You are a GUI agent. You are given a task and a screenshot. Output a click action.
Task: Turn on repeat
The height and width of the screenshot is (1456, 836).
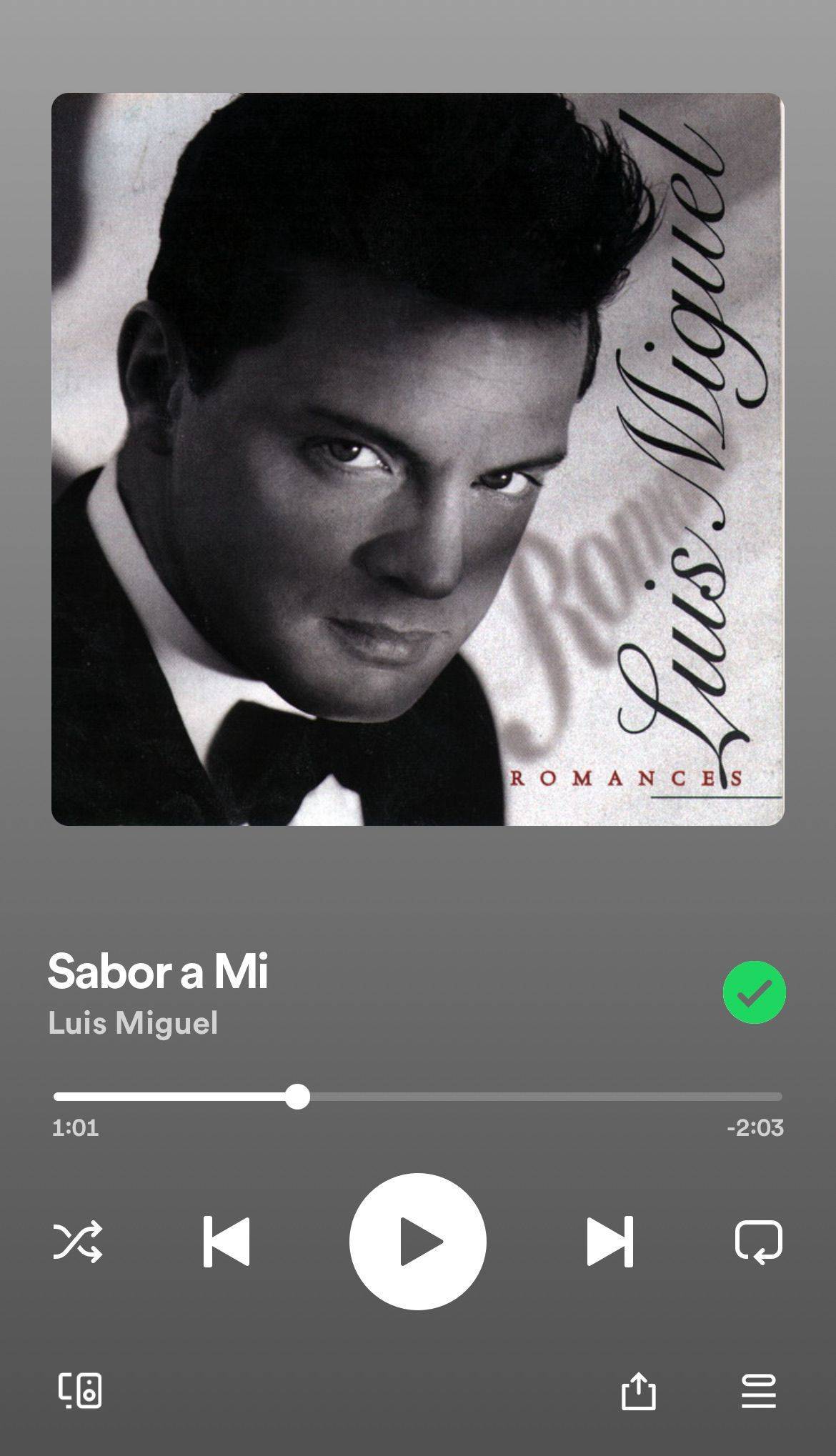point(759,1242)
